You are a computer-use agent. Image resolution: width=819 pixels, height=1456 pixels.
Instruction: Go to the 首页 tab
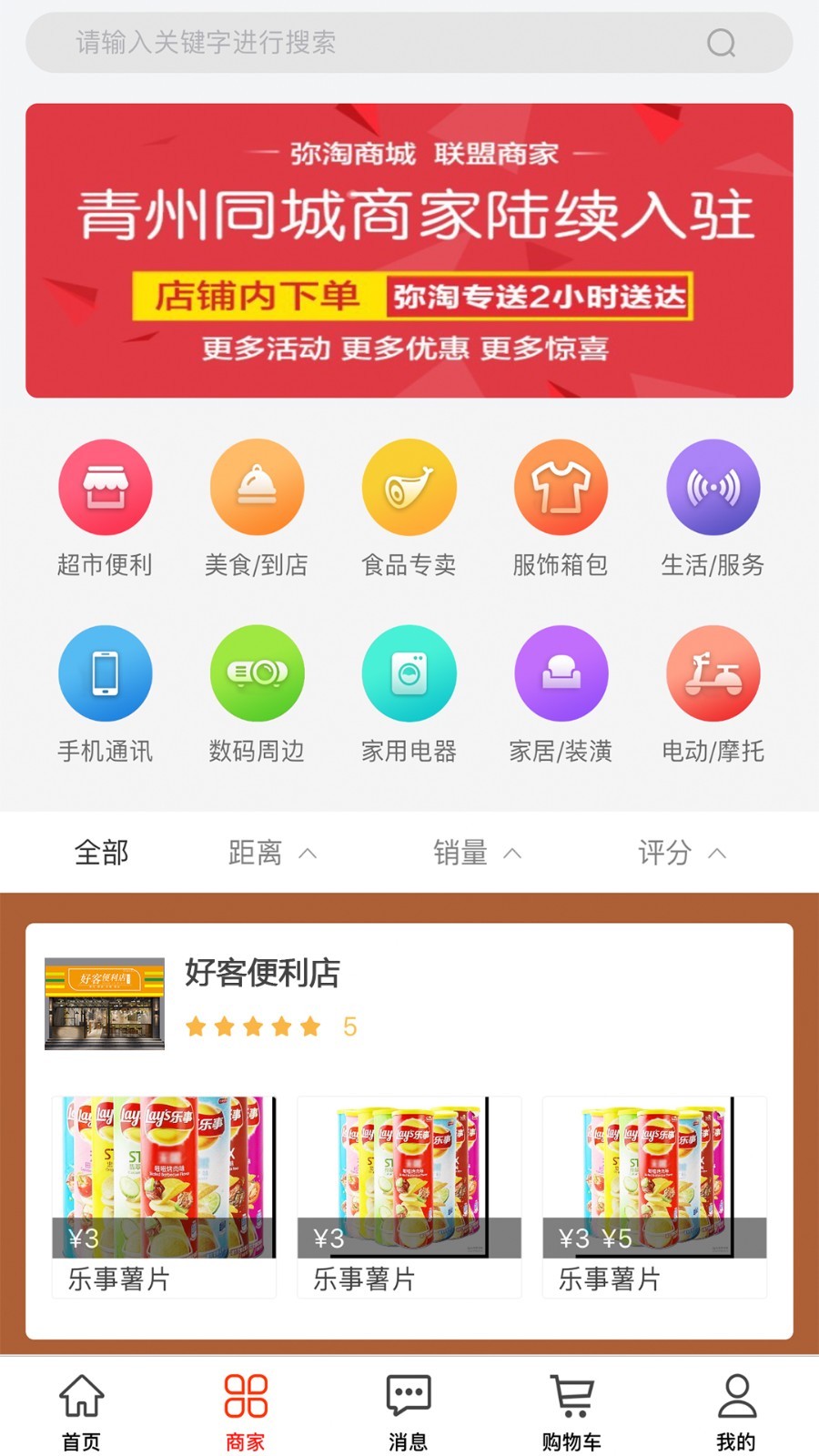pyautogui.click(x=82, y=1411)
